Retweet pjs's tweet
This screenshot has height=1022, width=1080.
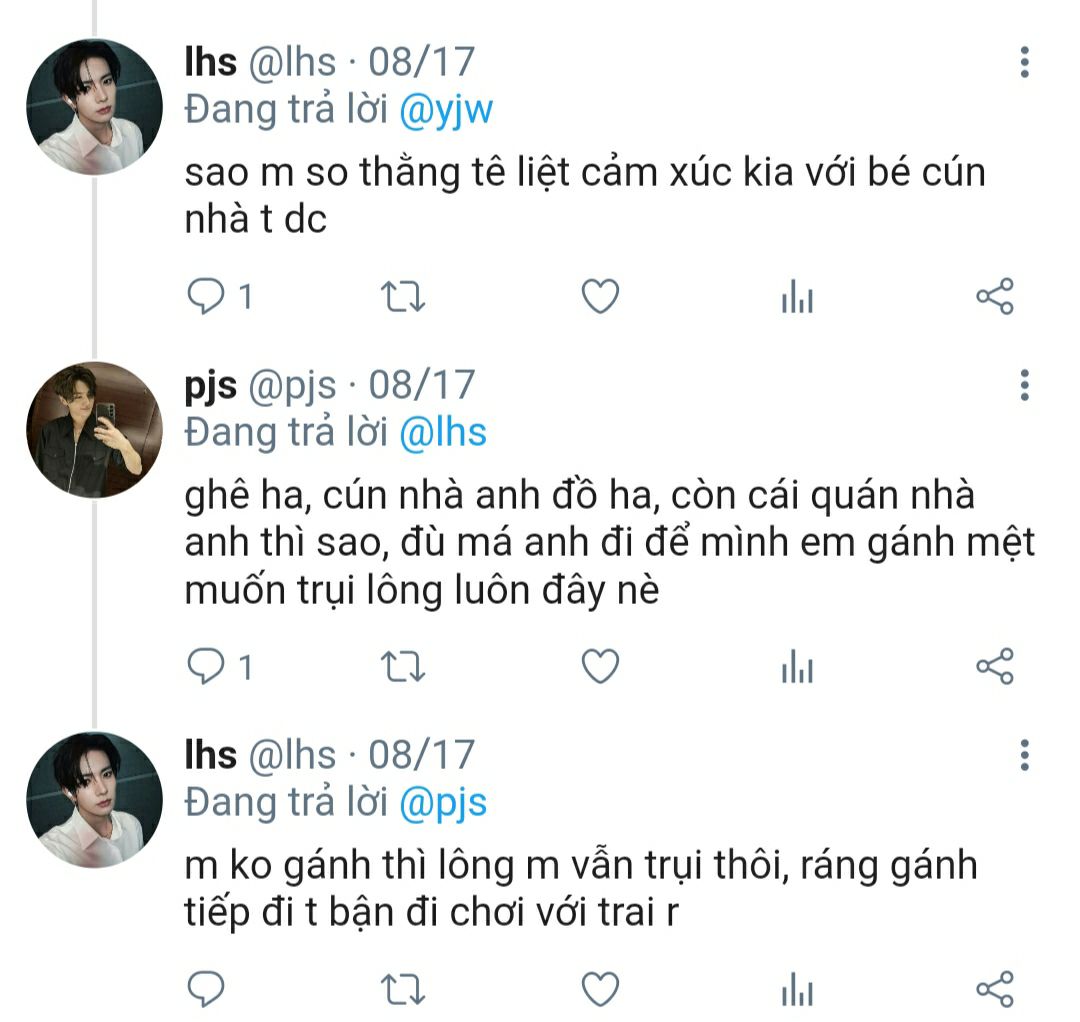click(x=405, y=667)
